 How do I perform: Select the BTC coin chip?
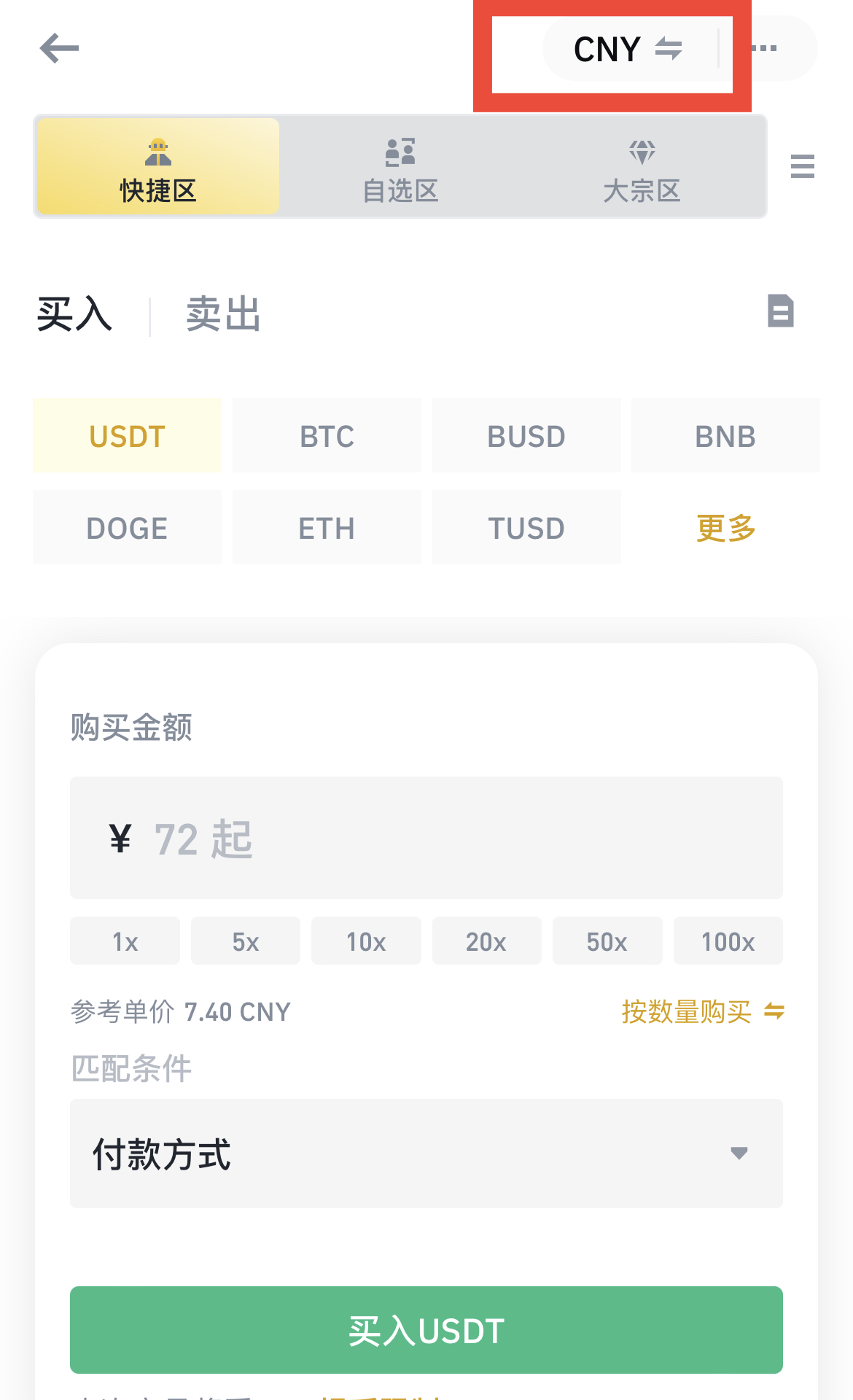click(327, 435)
